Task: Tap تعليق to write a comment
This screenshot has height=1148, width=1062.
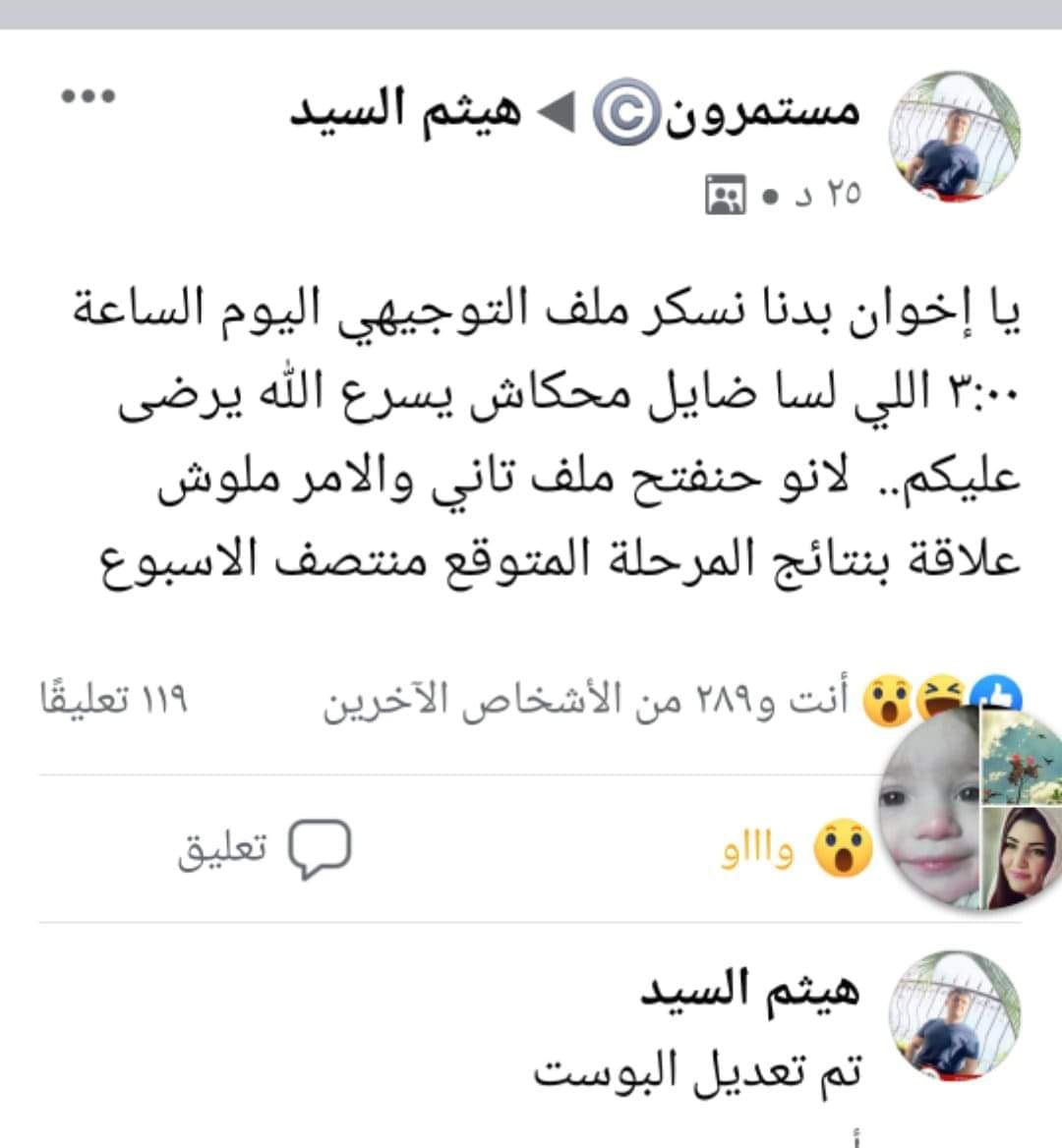Action: (x=264, y=849)
